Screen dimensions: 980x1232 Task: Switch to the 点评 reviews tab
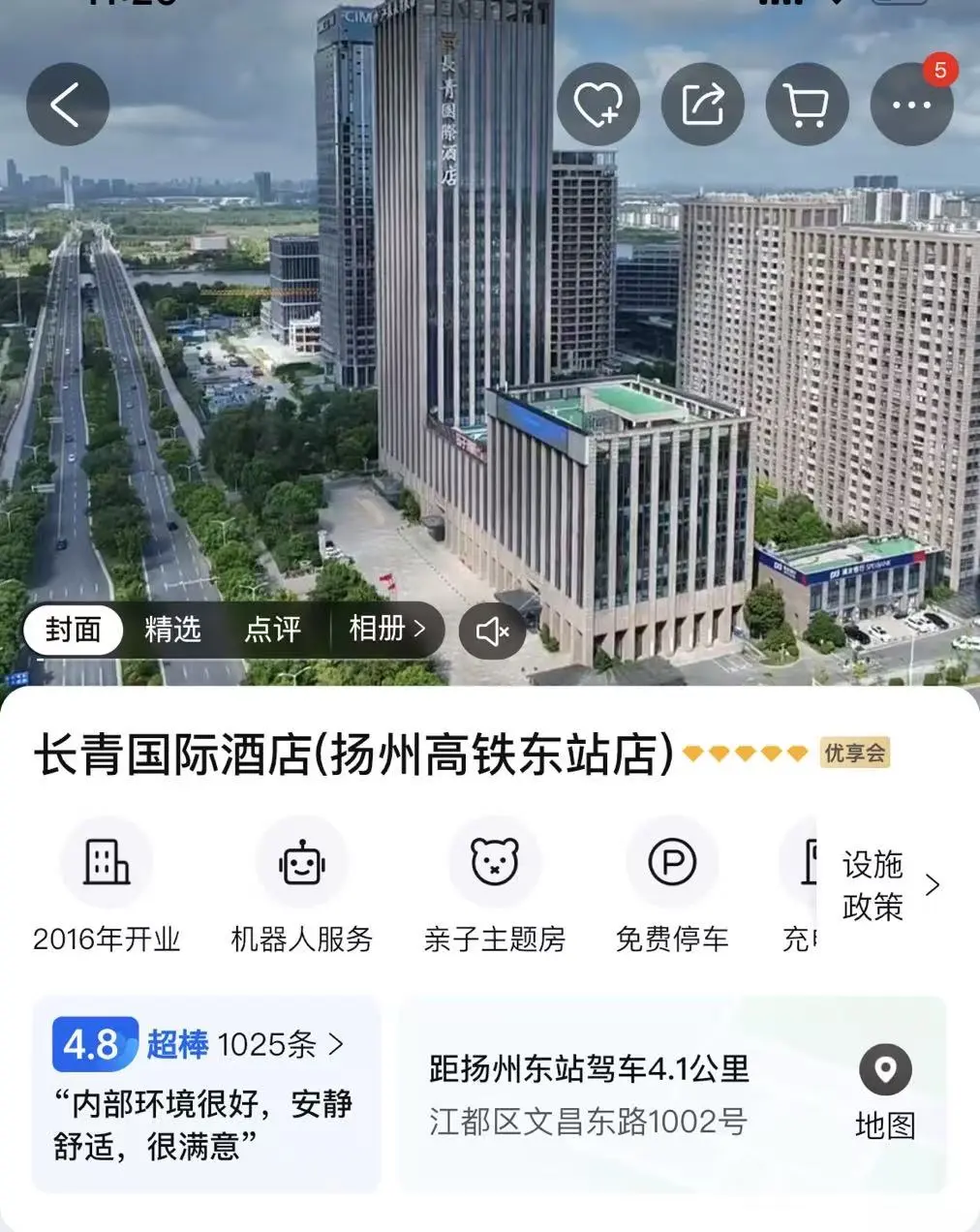273,630
